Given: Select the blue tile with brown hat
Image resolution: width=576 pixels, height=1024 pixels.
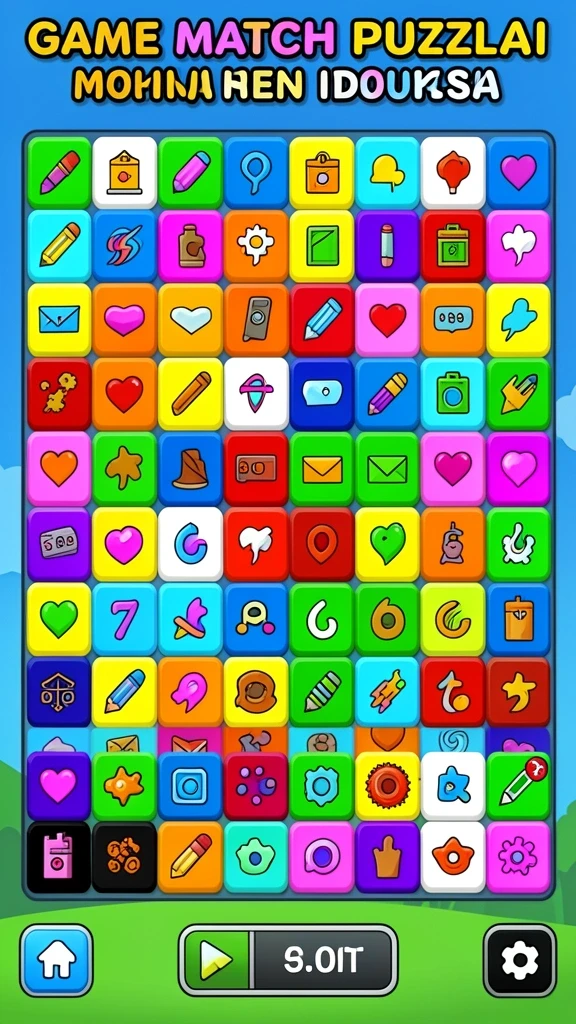Looking at the screenshot, I should (x=190, y=468).
